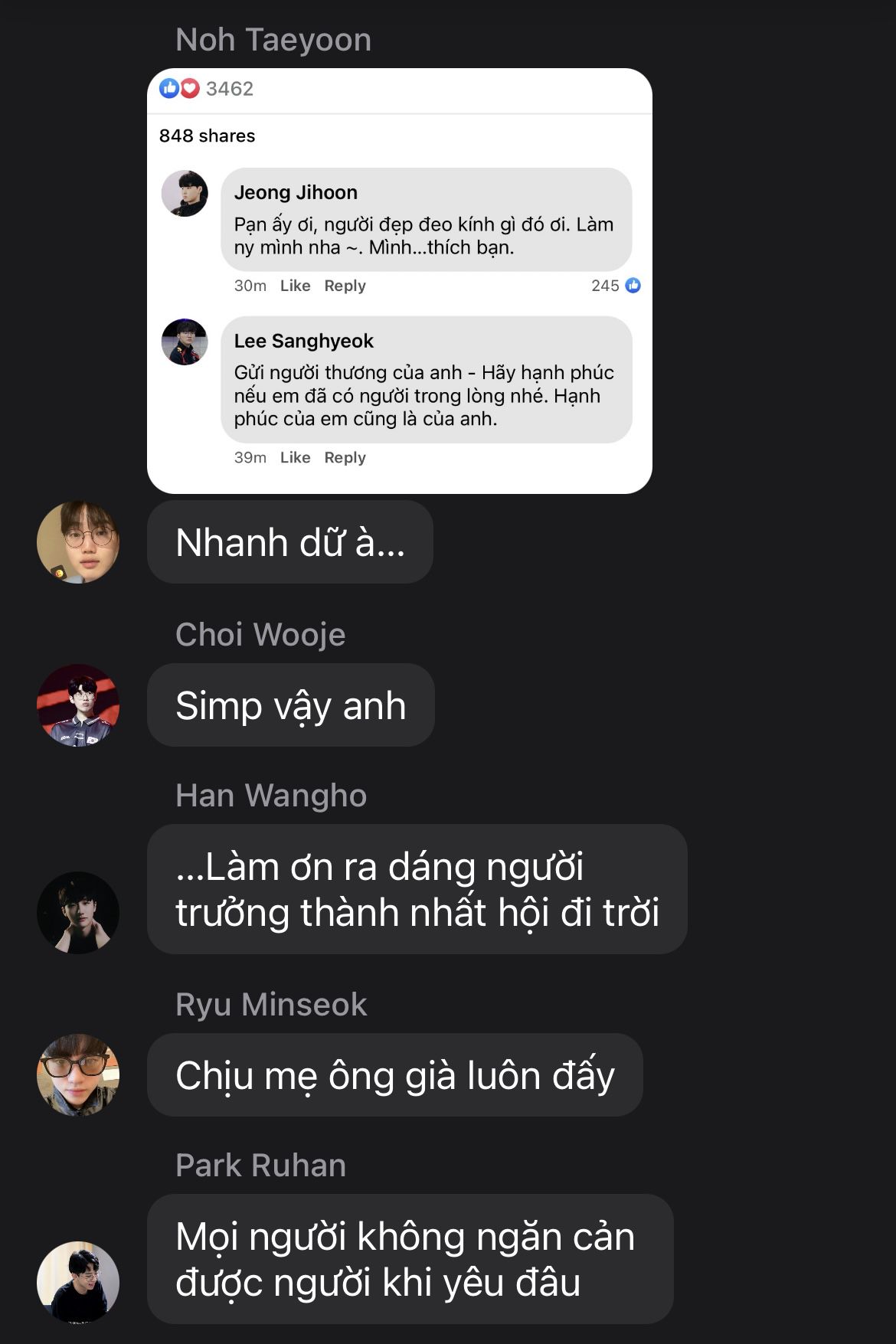Image resolution: width=896 pixels, height=1344 pixels.
Task: Tap Han Wangho's avatar
Action: point(78,913)
